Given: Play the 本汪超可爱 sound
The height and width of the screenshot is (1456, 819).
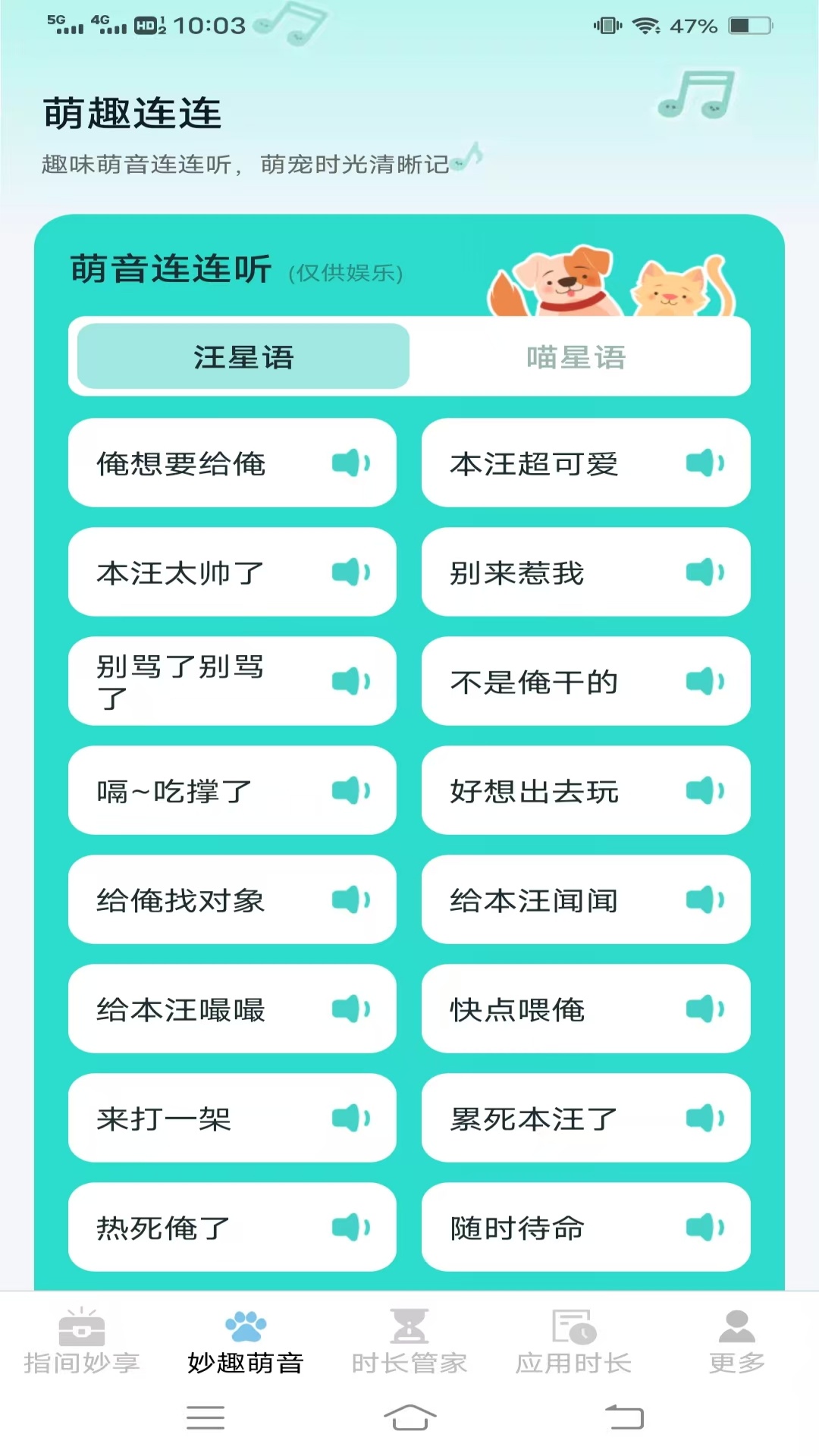Looking at the screenshot, I should point(585,463).
